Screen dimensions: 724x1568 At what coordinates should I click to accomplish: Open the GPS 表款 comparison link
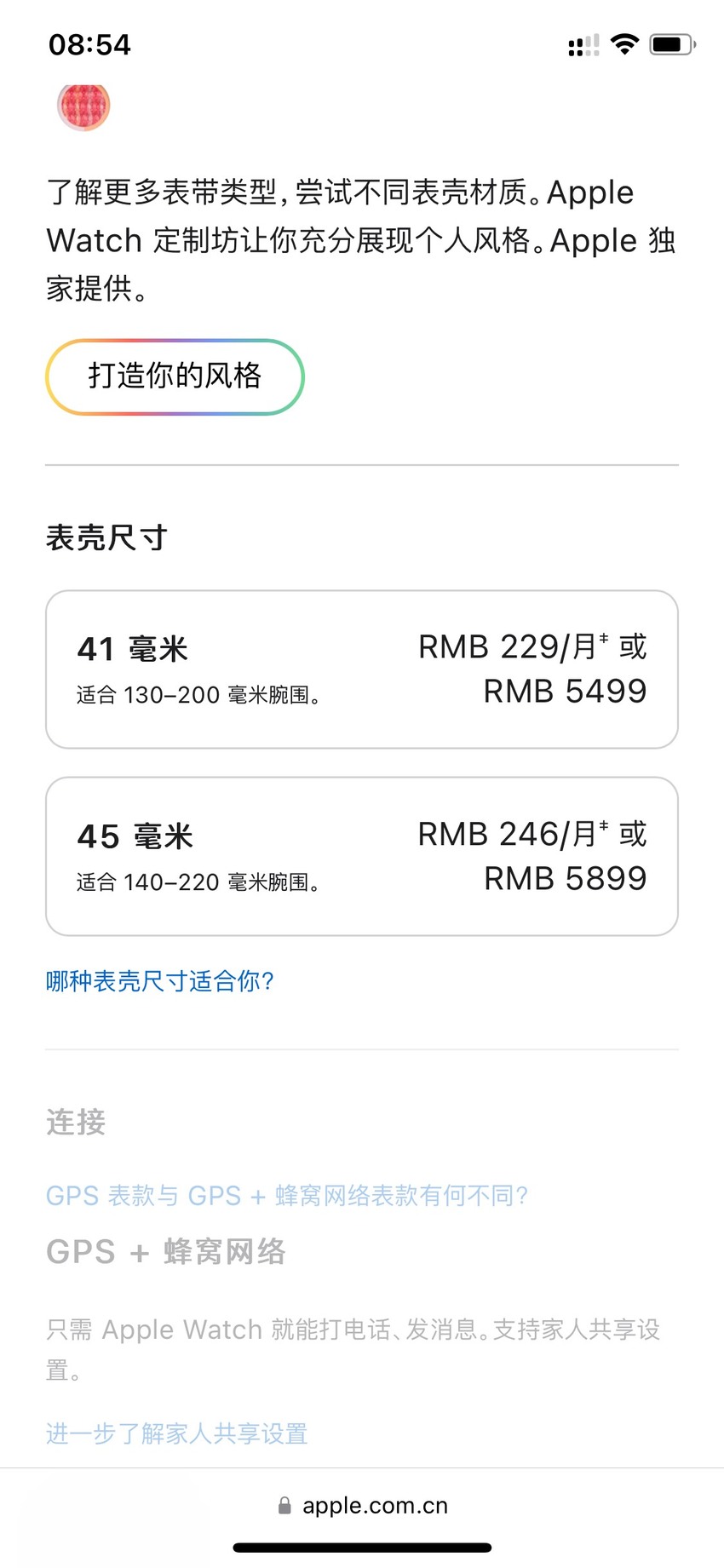pos(287,1196)
